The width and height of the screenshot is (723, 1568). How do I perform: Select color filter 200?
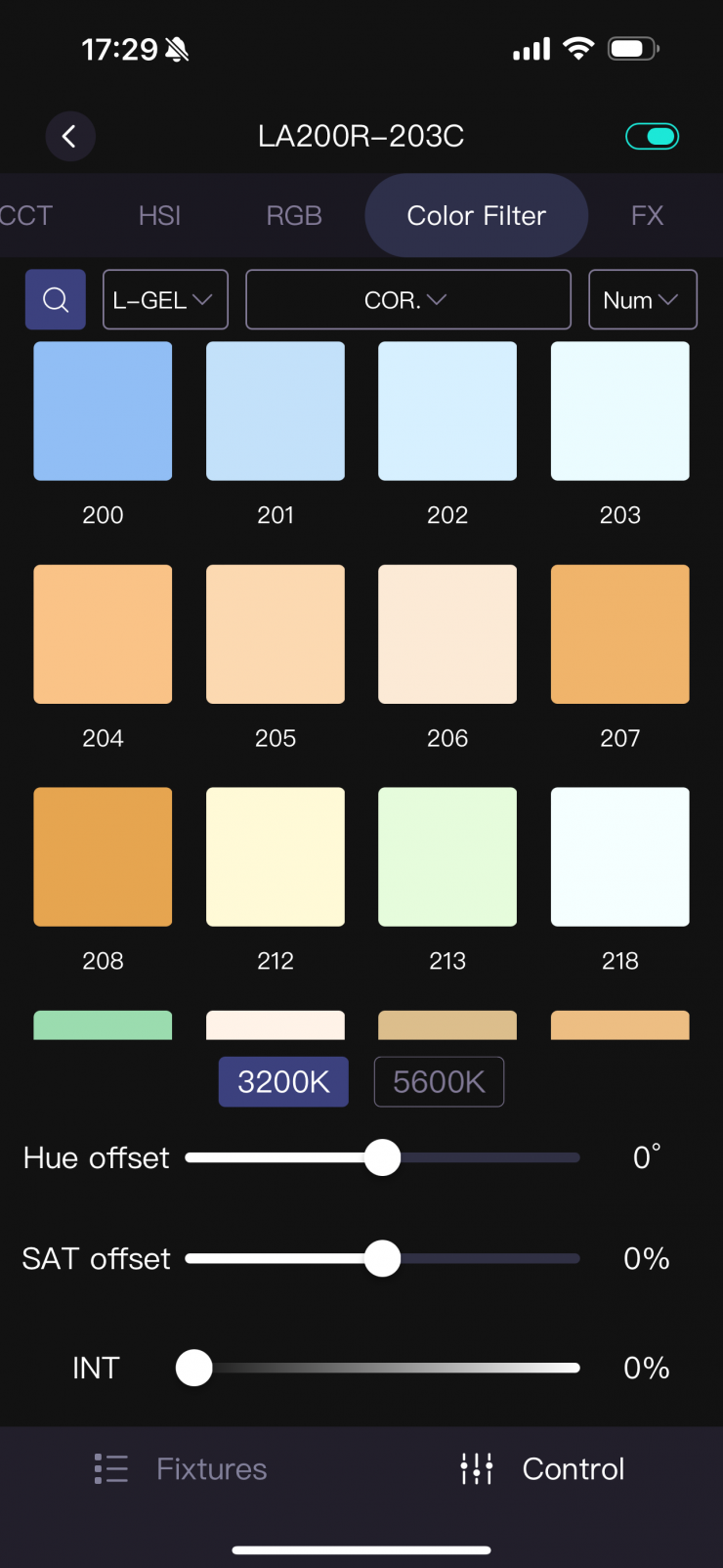click(x=103, y=412)
